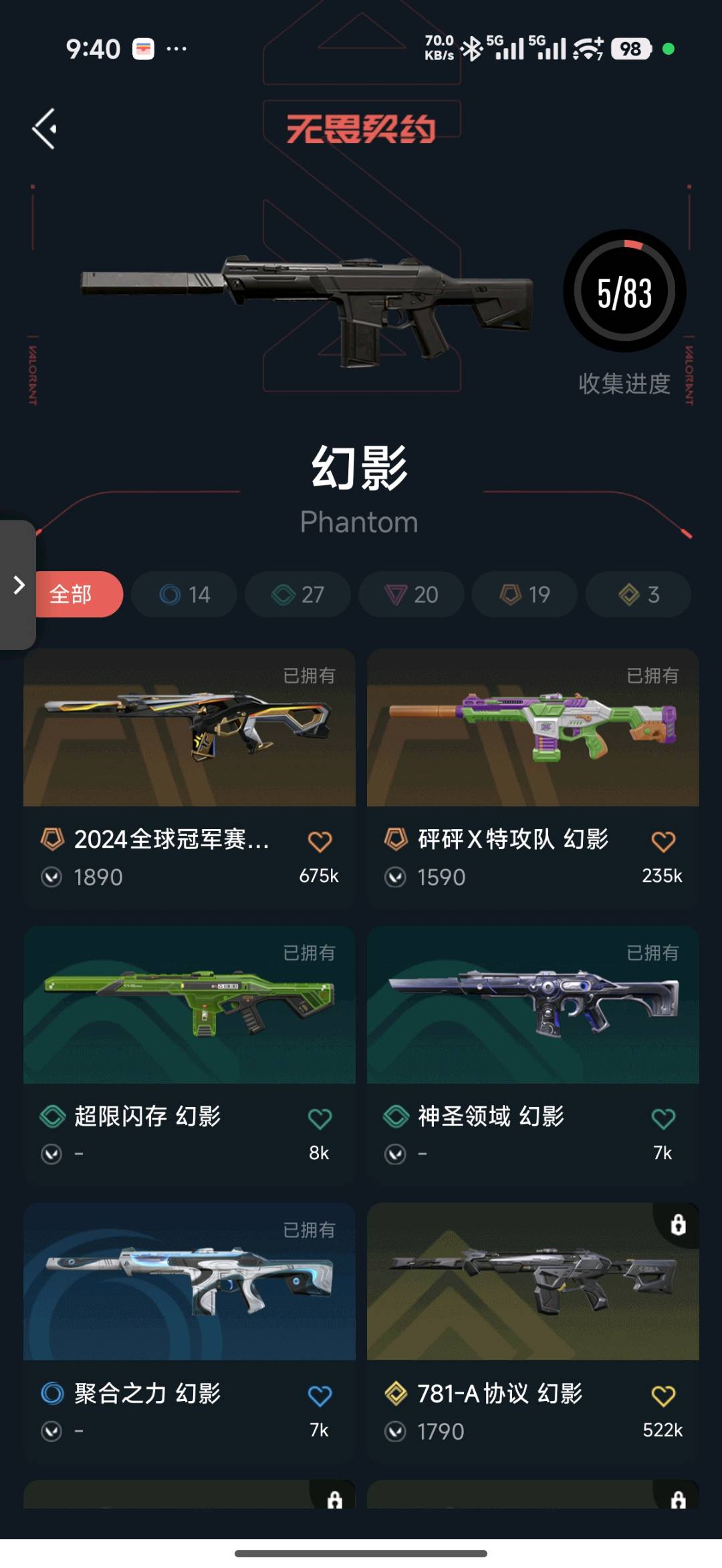722x1568 pixels.
Task: Like the 2024全球冠军赛 skin with heart icon
Action: (x=320, y=841)
